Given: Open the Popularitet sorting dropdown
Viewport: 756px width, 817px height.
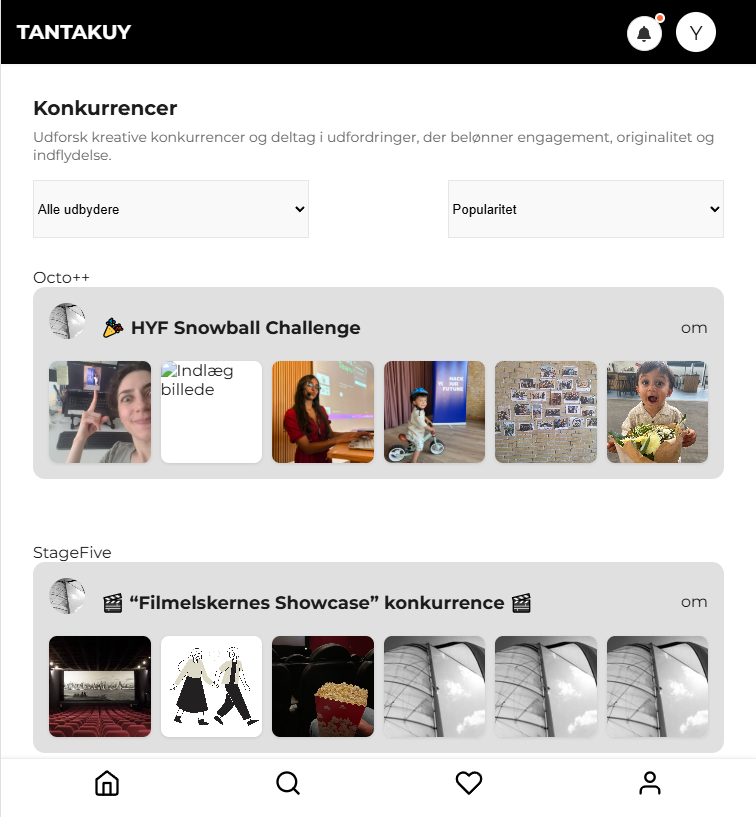Looking at the screenshot, I should (x=585, y=209).
